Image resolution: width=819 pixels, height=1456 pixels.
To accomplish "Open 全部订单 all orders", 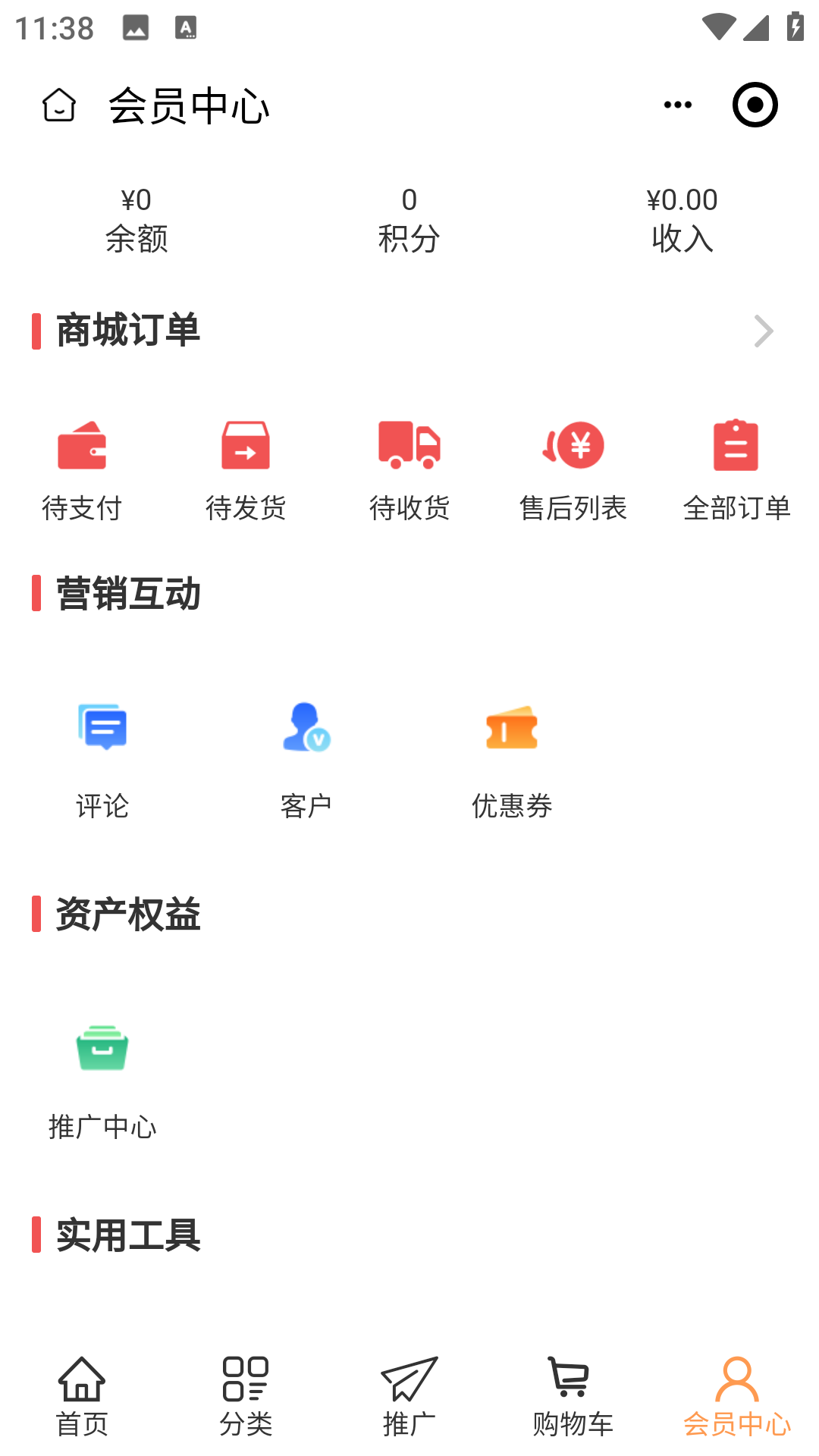I will (x=736, y=466).
